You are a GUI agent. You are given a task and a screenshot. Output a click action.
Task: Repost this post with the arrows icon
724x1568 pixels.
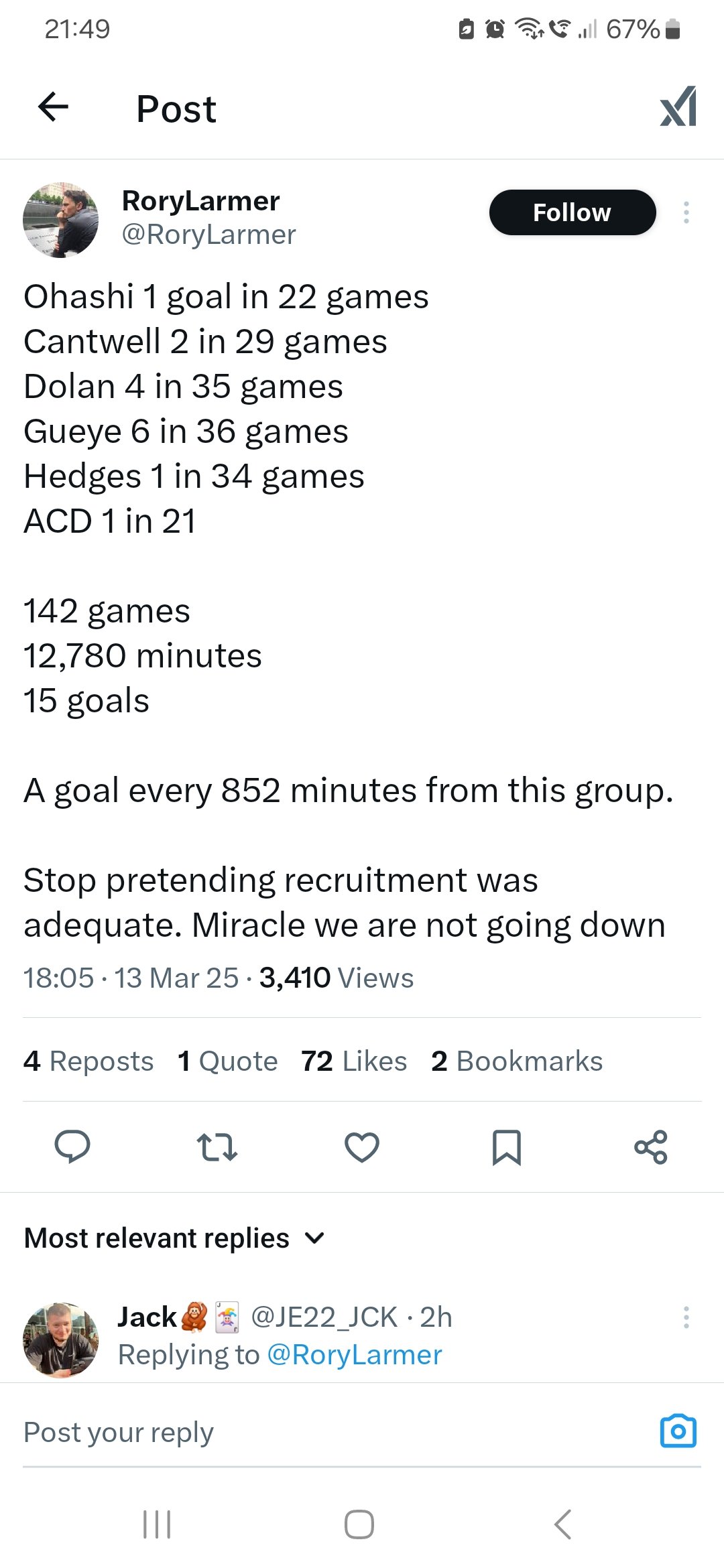click(x=217, y=1147)
